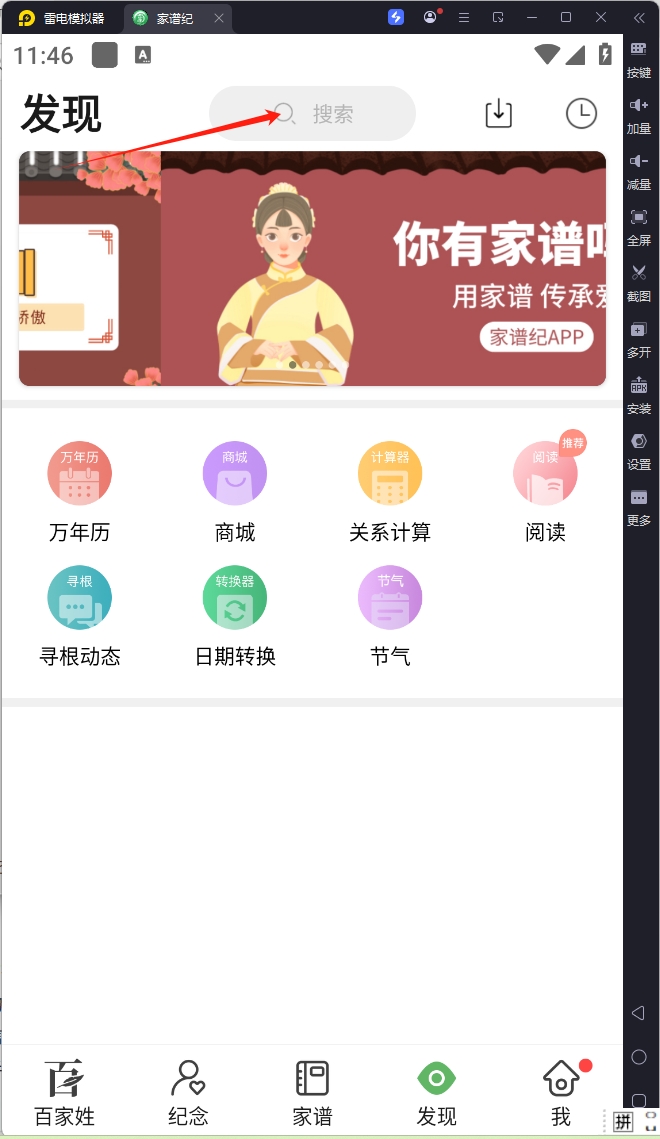Open the 家谱纪APP promotional banner
660x1139 pixels.
[312, 268]
